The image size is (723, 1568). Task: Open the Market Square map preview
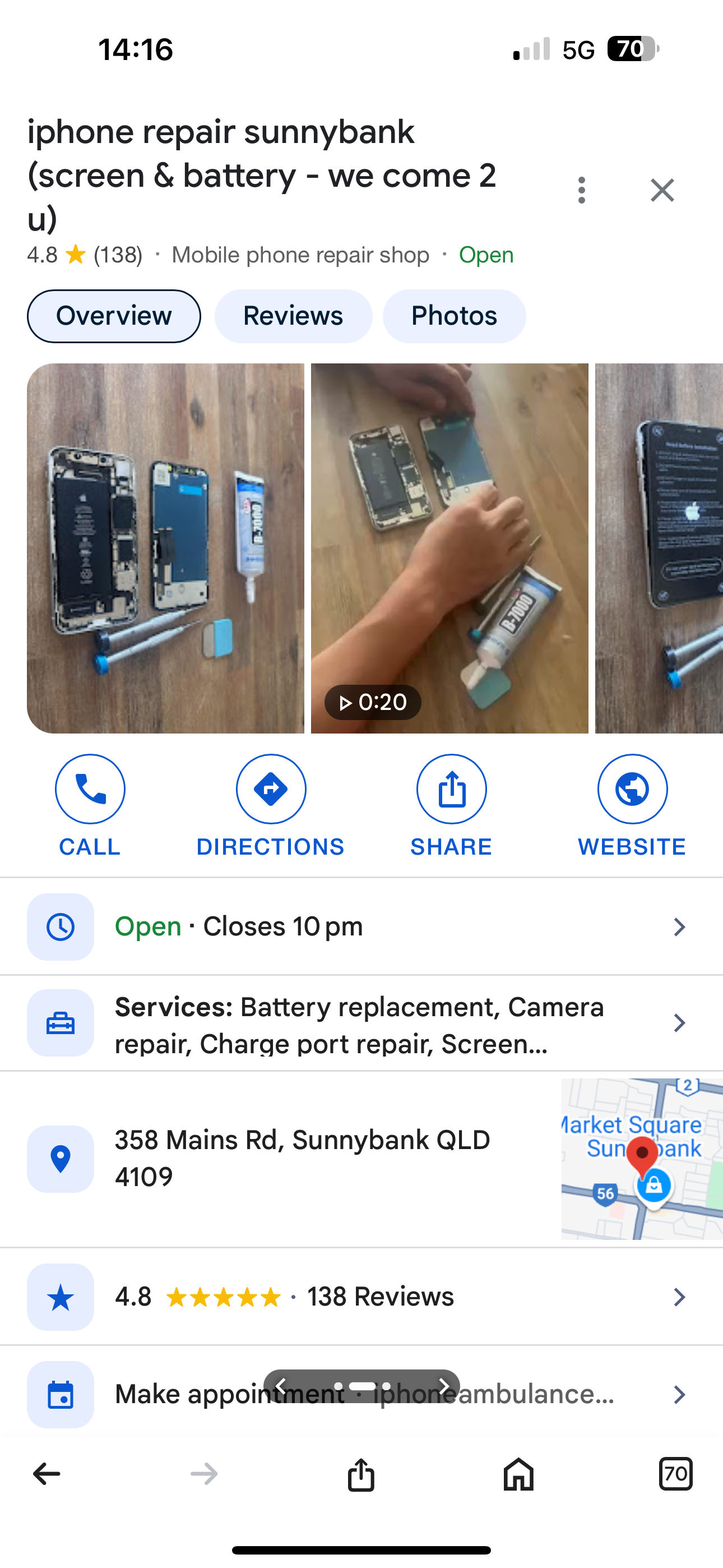(641, 1157)
